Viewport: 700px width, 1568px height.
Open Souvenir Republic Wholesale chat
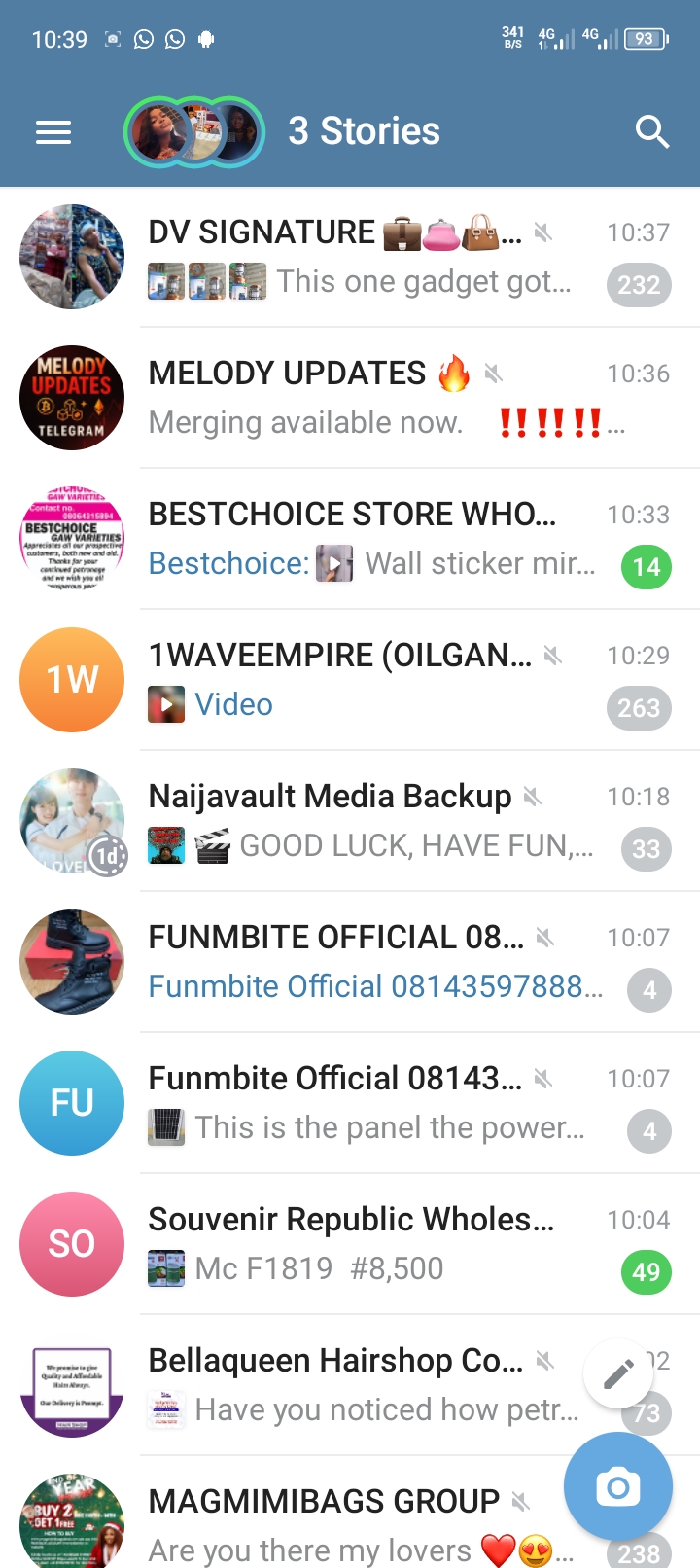click(x=369, y=1244)
